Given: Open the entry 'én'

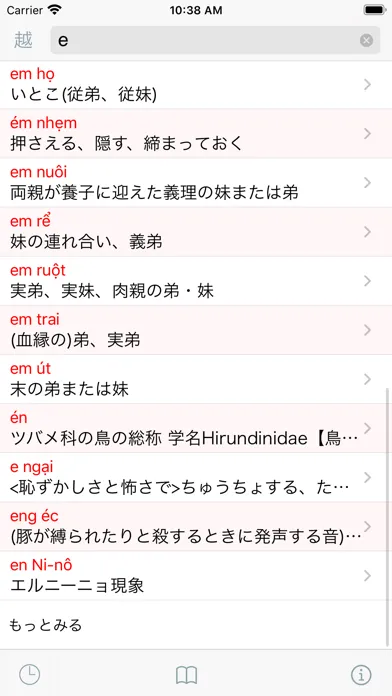Looking at the screenshot, I should tap(196, 428).
